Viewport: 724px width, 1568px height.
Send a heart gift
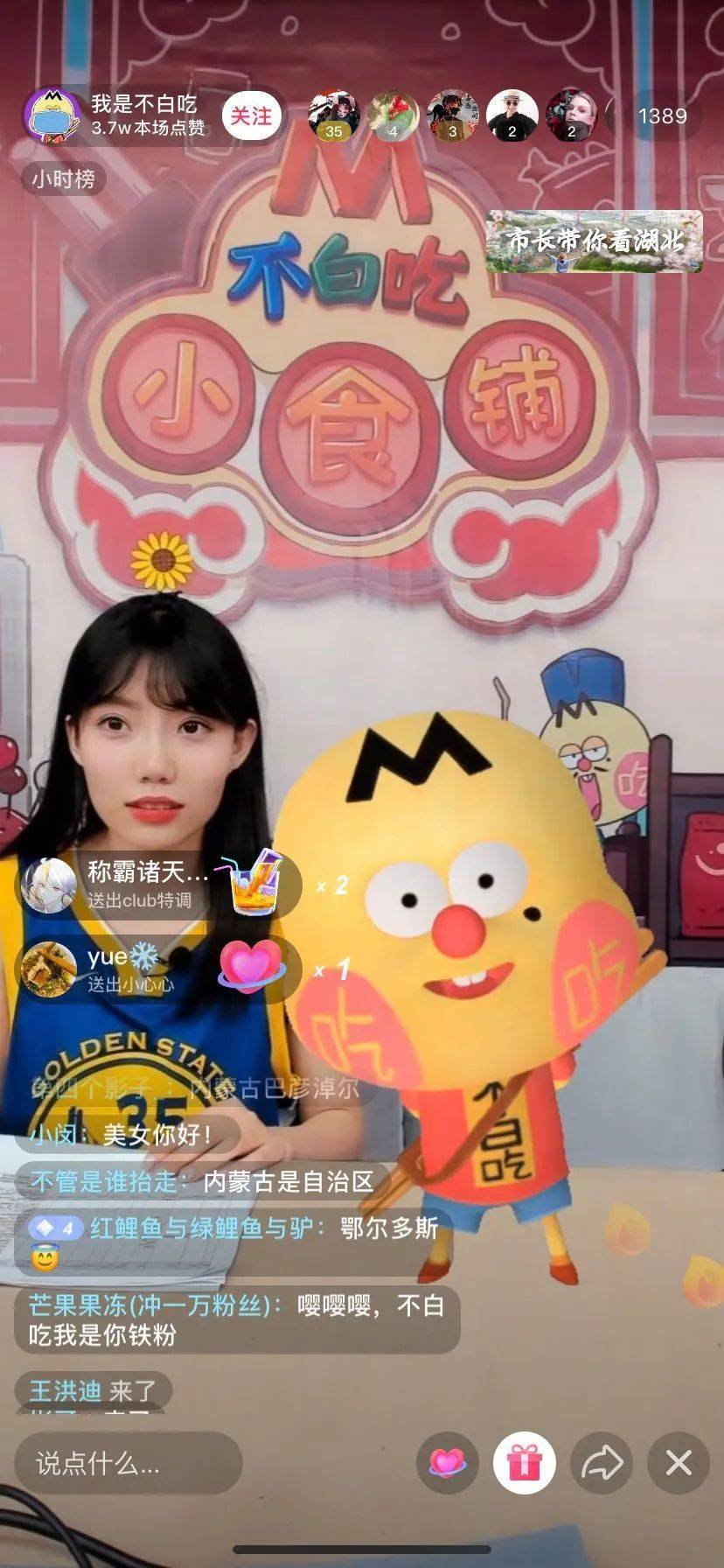click(x=448, y=1462)
